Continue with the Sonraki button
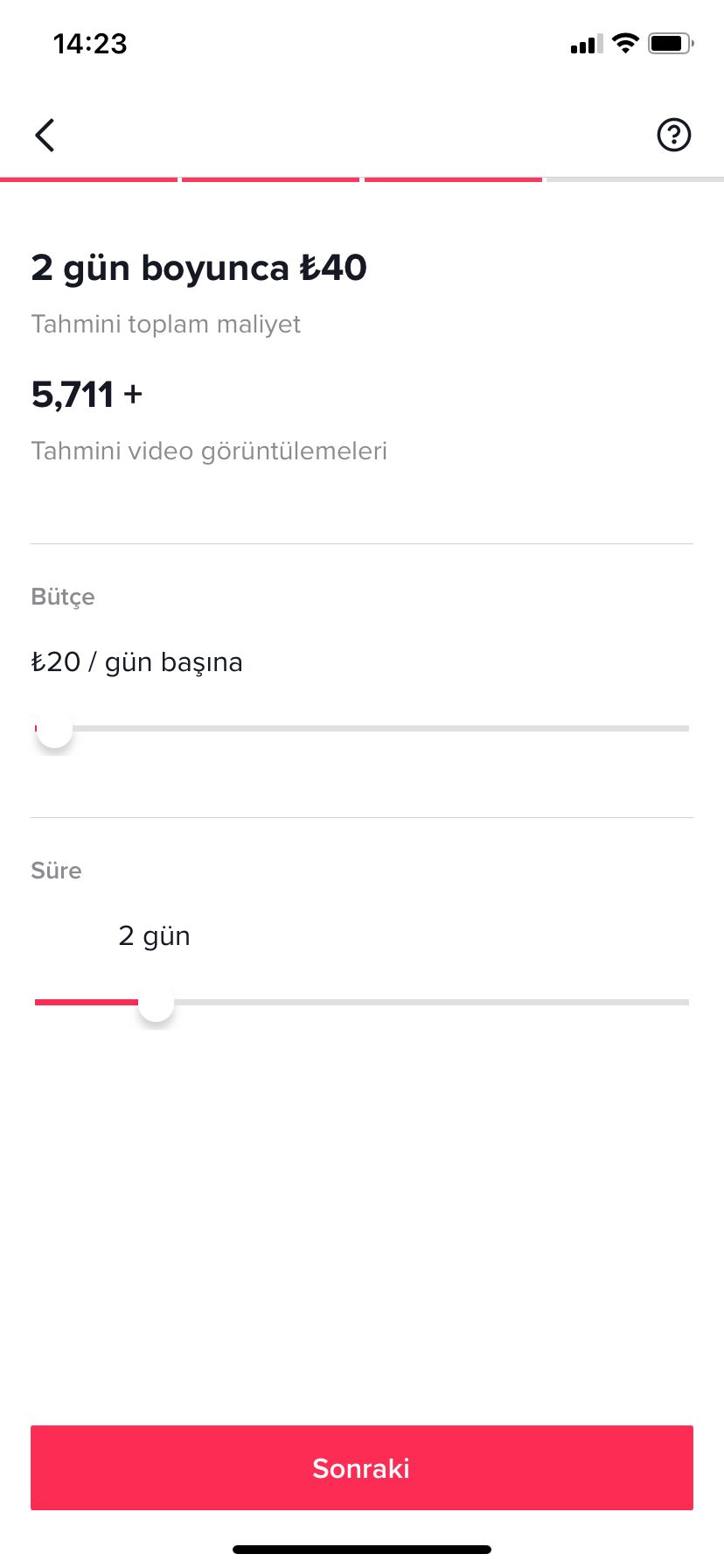 click(x=362, y=1467)
